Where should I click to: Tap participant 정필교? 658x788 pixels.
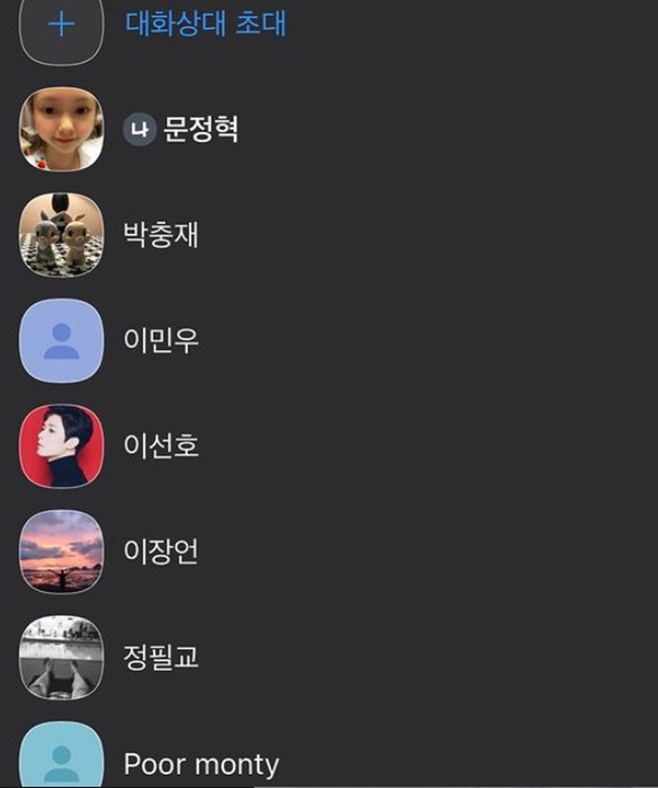pos(160,657)
